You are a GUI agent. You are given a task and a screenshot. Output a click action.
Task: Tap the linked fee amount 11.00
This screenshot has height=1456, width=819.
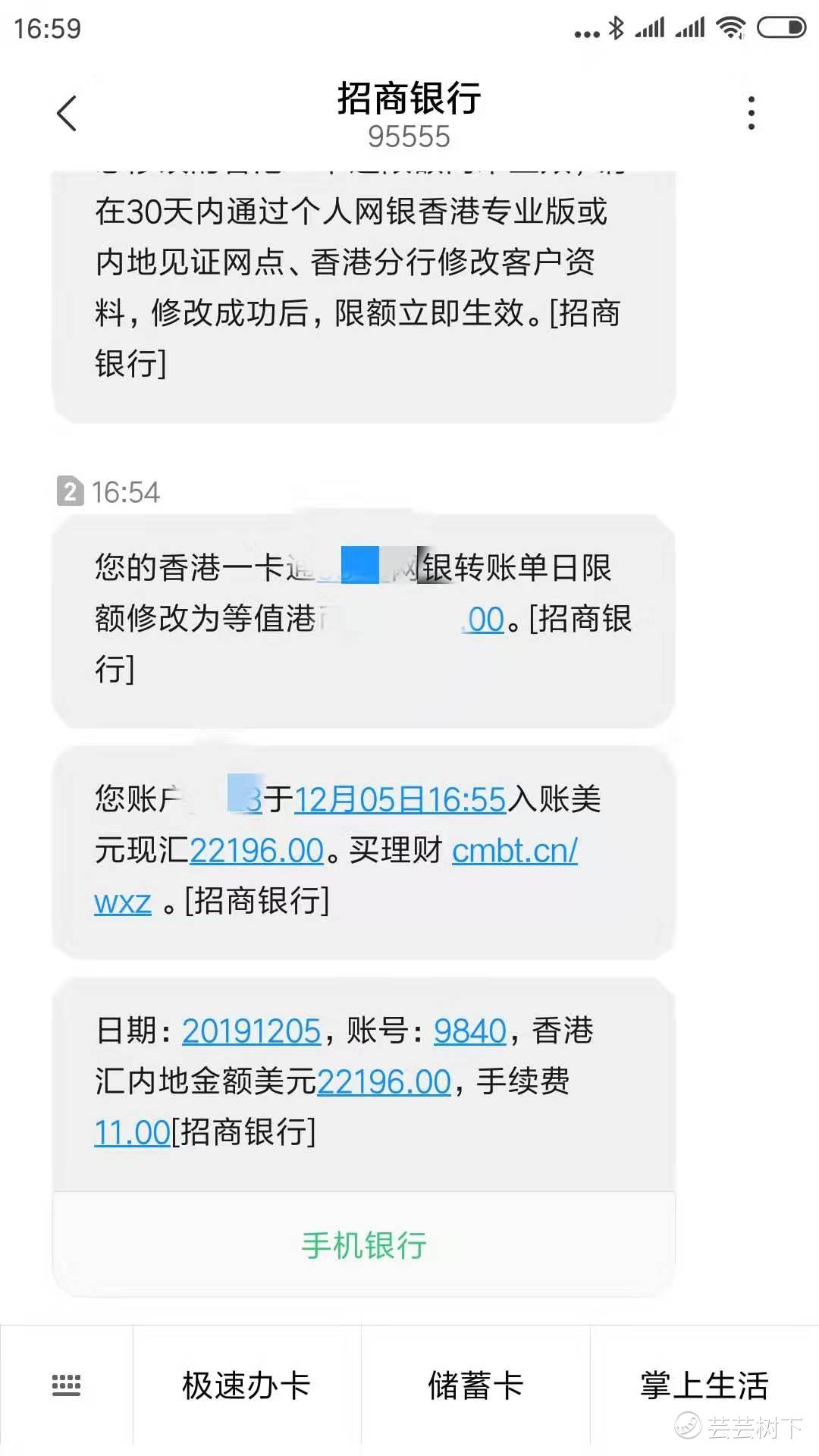coord(132,1133)
